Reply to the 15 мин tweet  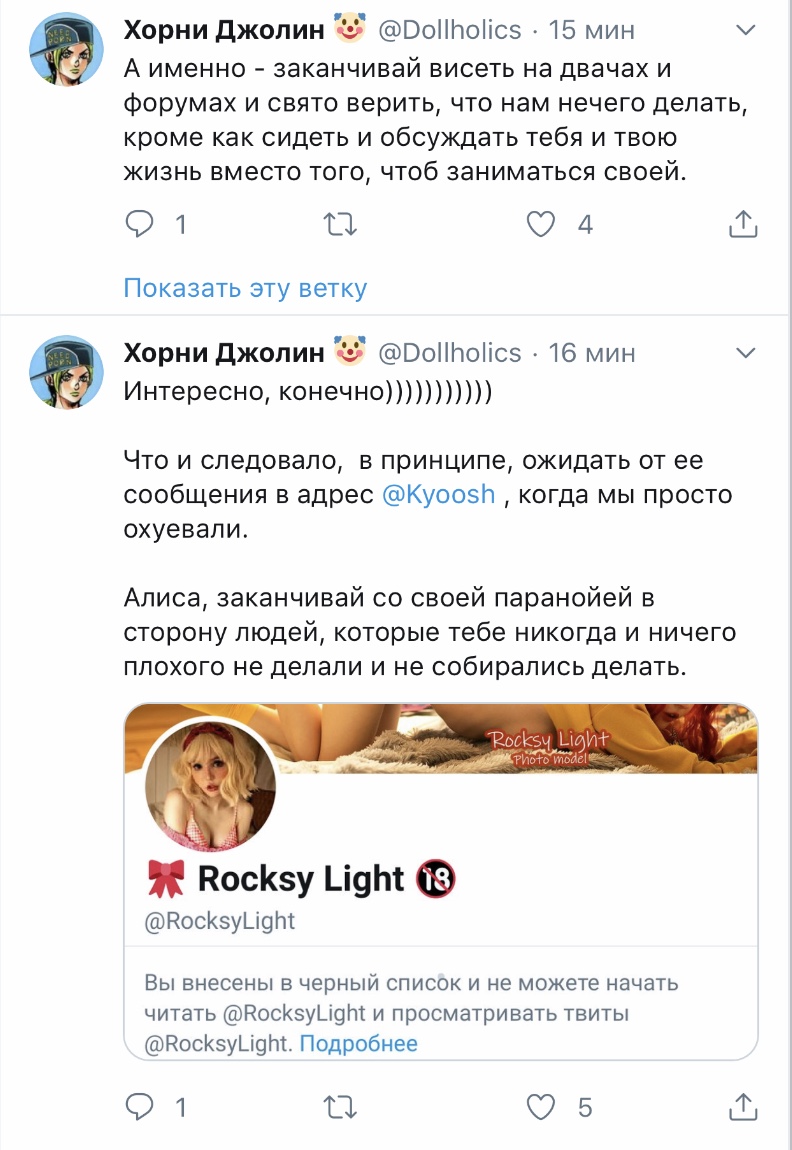141,225
